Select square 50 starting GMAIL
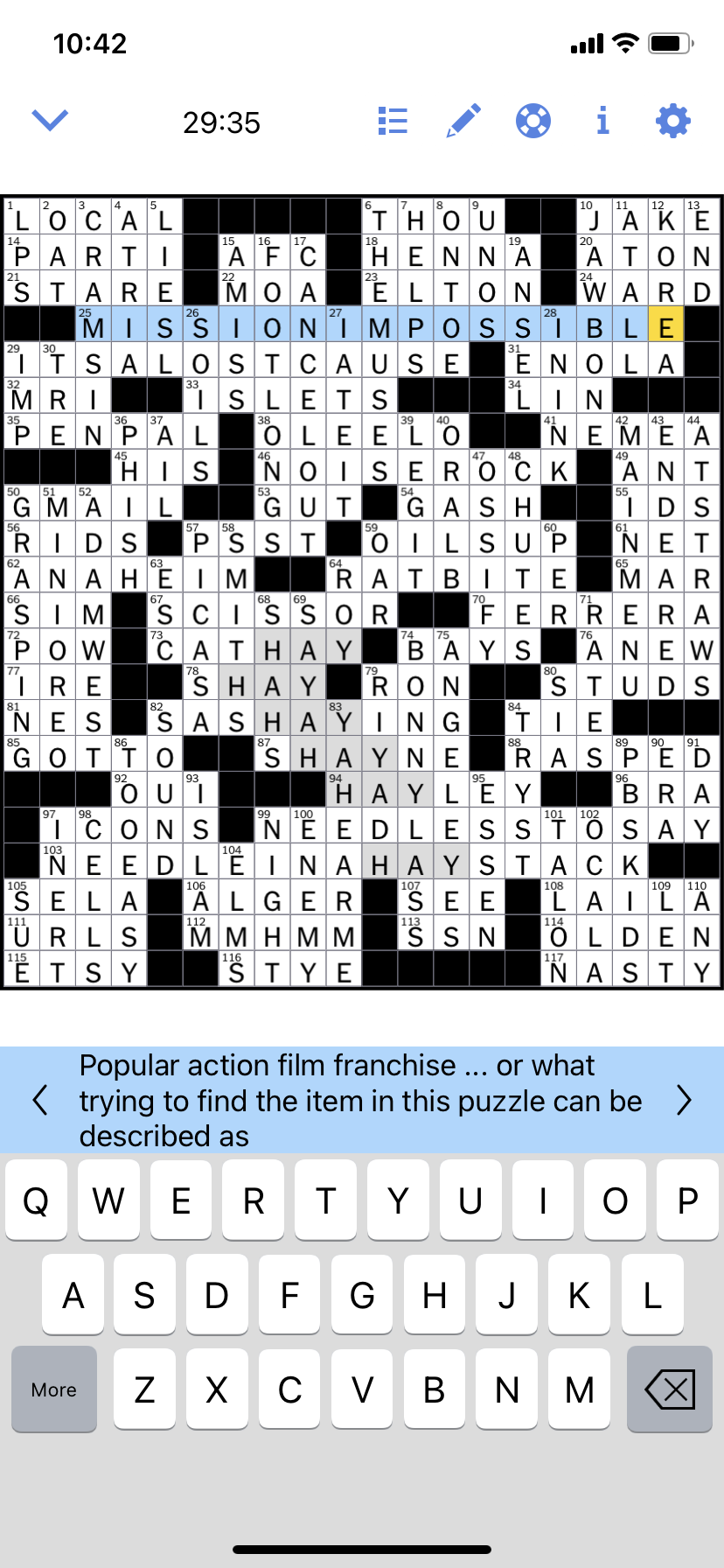 [x=22, y=505]
